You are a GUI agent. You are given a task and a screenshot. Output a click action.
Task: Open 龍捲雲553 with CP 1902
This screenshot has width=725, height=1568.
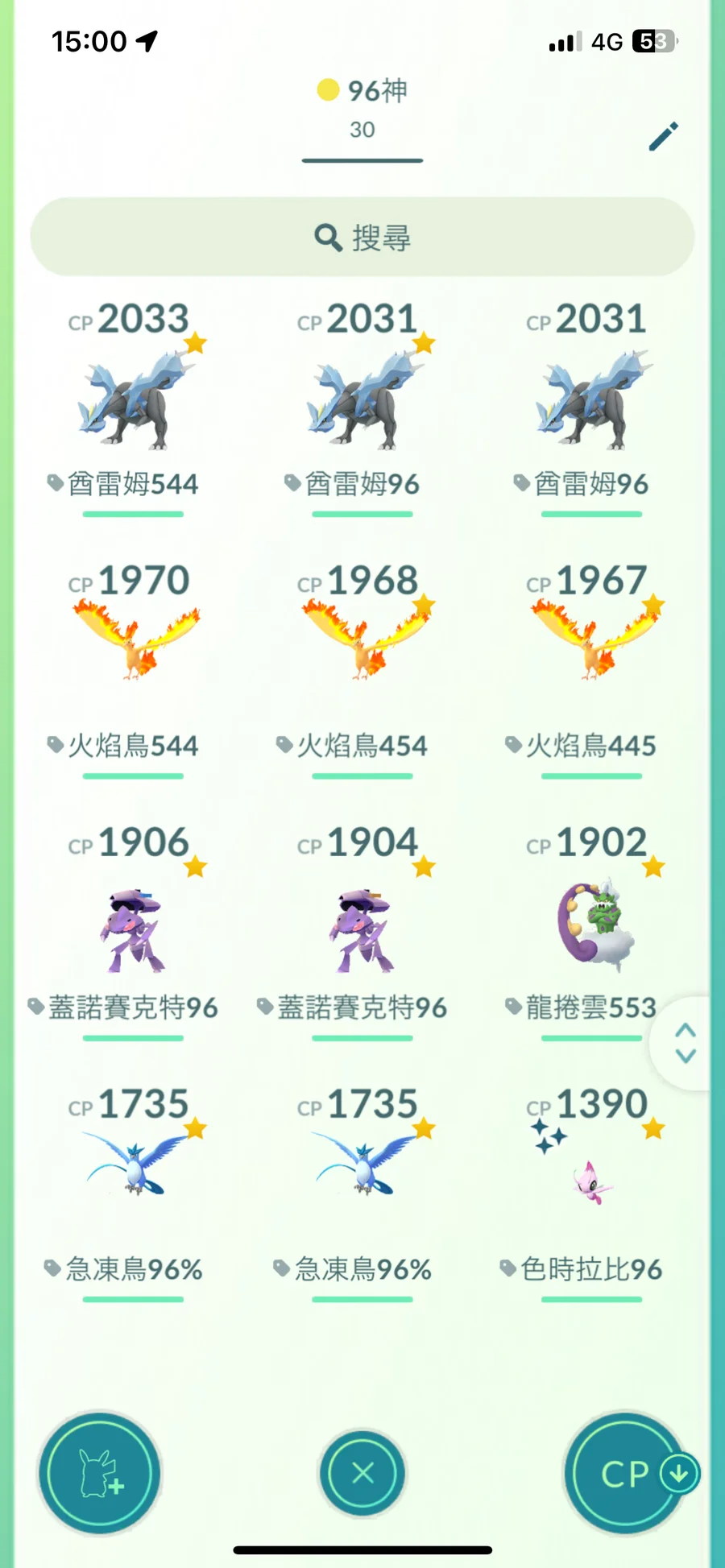(592, 926)
